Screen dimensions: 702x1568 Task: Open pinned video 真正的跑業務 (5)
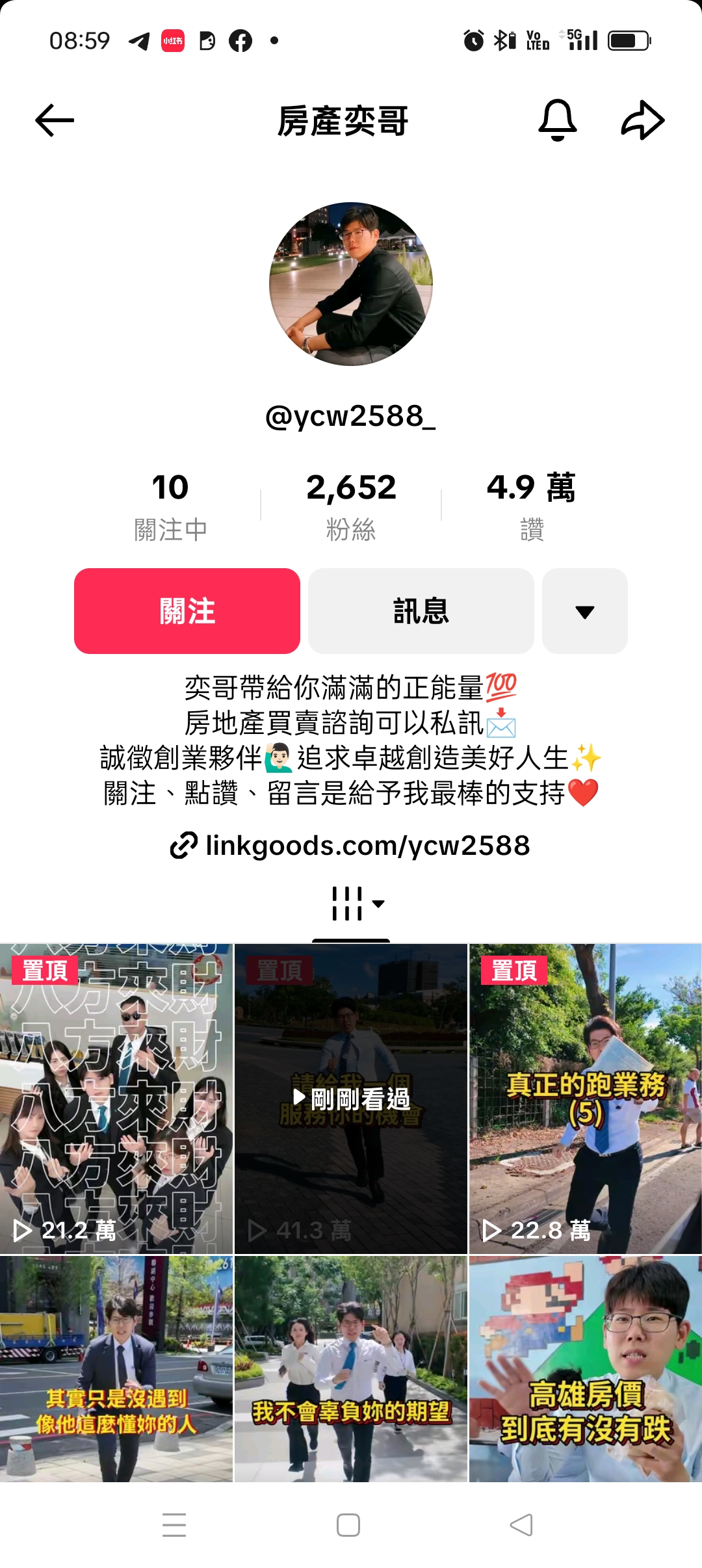[585, 1099]
